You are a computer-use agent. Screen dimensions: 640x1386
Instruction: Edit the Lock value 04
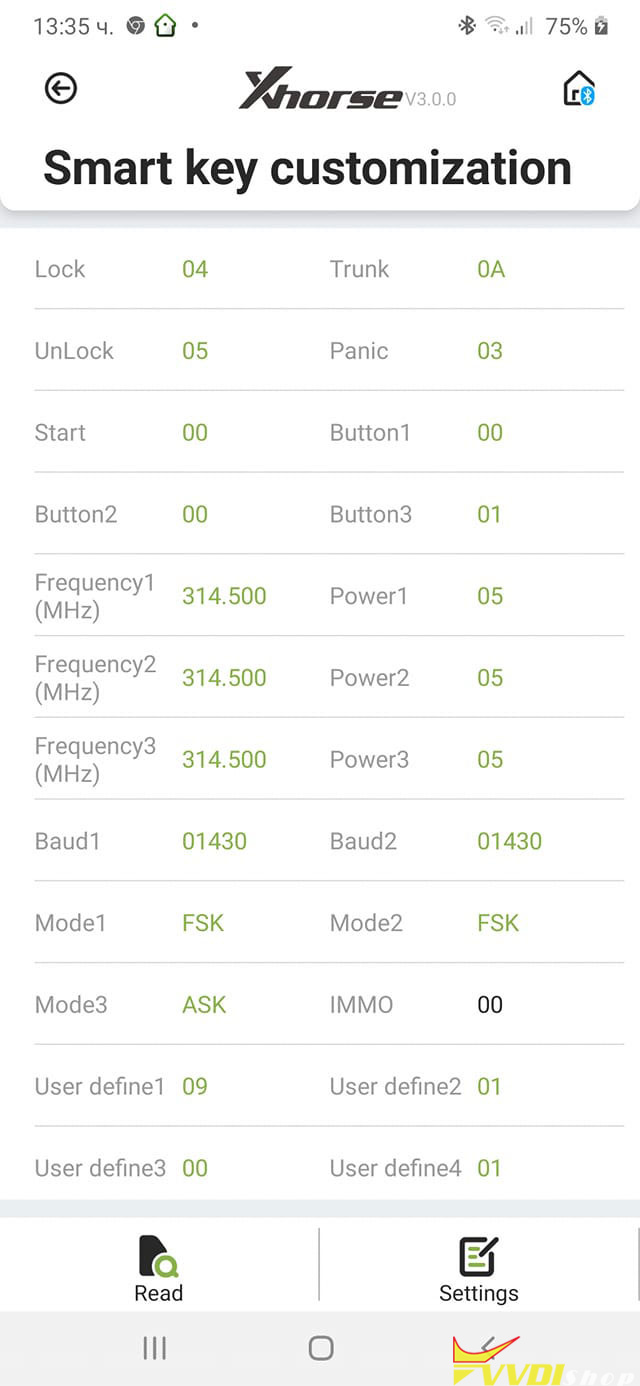(195, 269)
